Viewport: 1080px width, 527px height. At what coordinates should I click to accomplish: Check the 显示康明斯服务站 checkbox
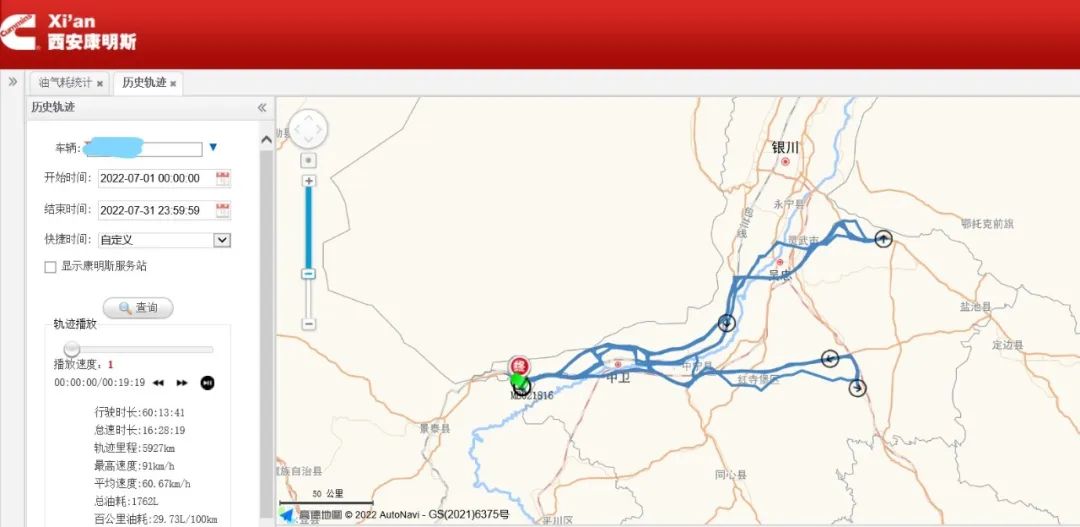click(x=50, y=267)
